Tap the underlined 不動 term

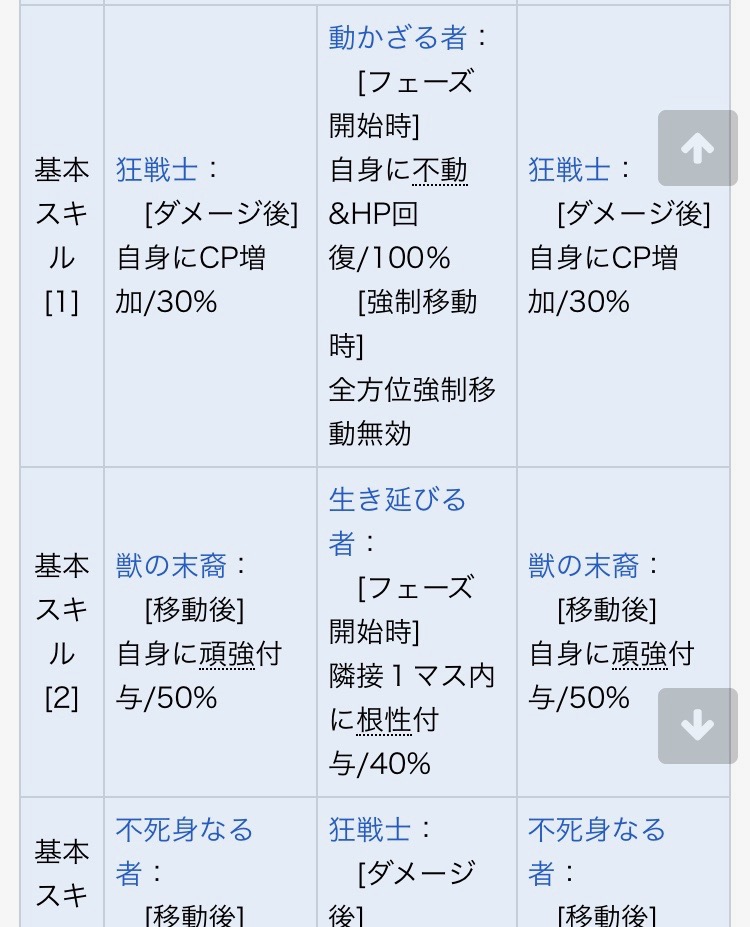pyautogui.click(x=440, y=170)
